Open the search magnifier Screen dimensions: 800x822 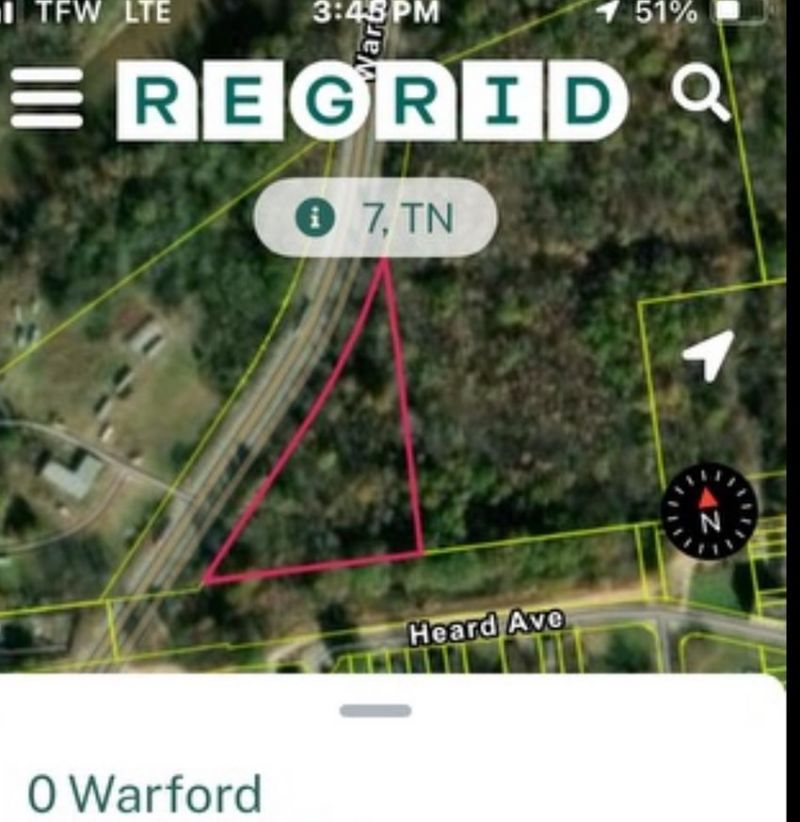click(700, 95)
